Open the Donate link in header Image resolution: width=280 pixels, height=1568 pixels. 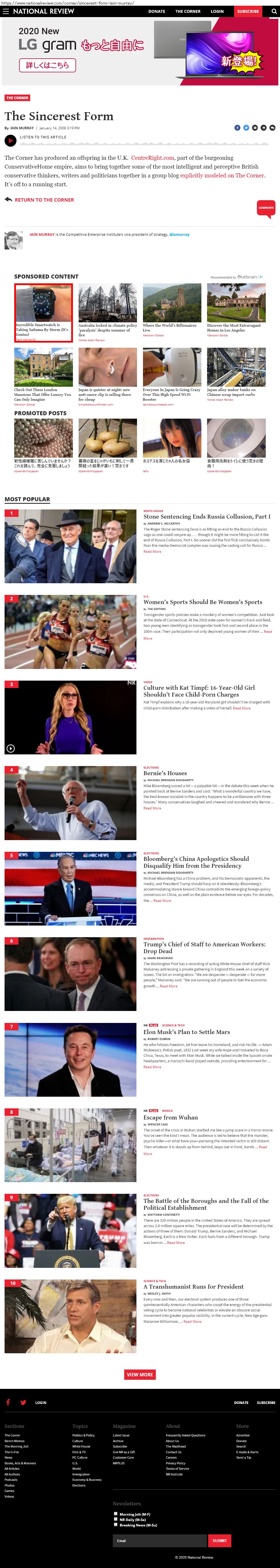point(156,11)
